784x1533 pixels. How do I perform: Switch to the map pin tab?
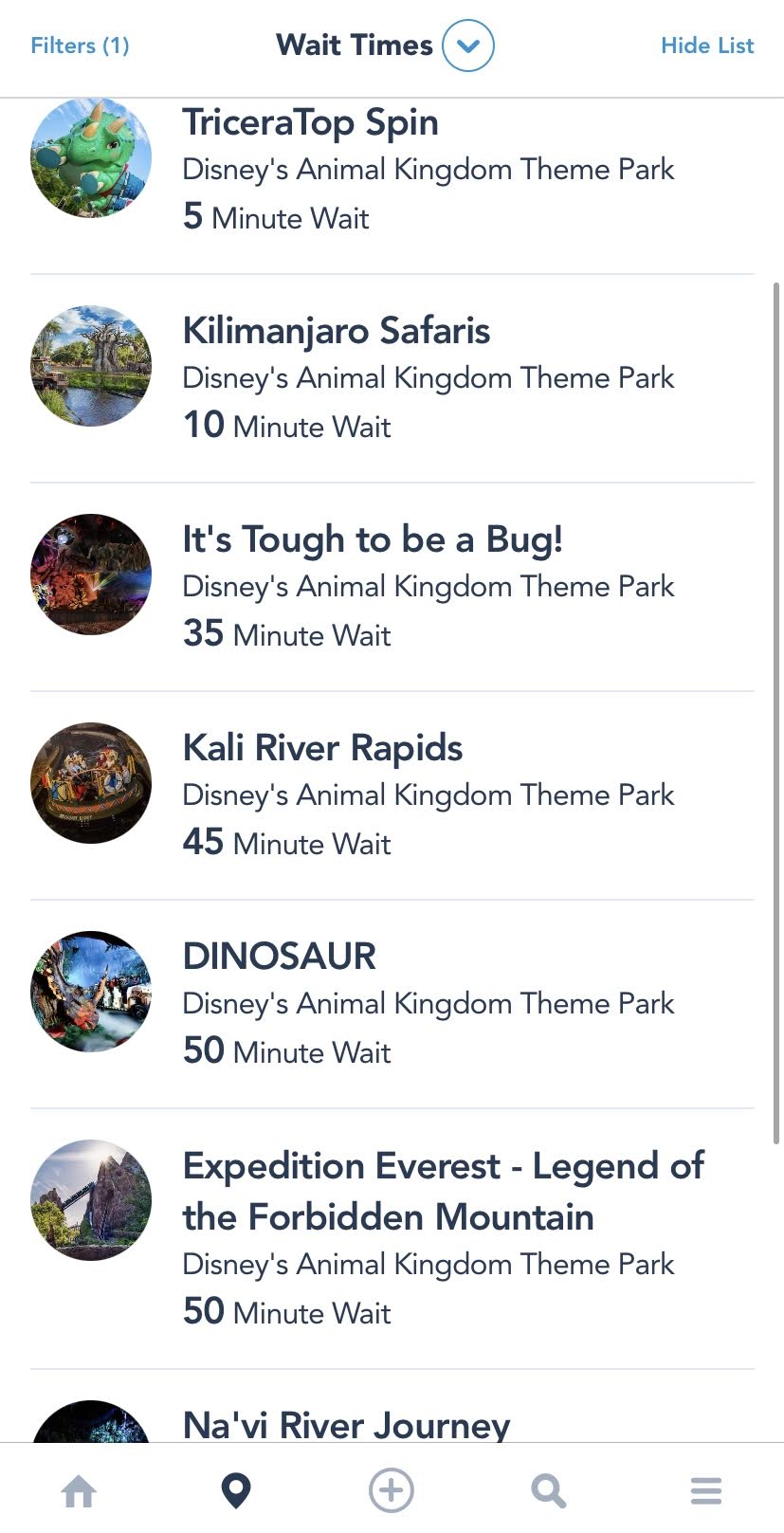[x=235, y=1491]
